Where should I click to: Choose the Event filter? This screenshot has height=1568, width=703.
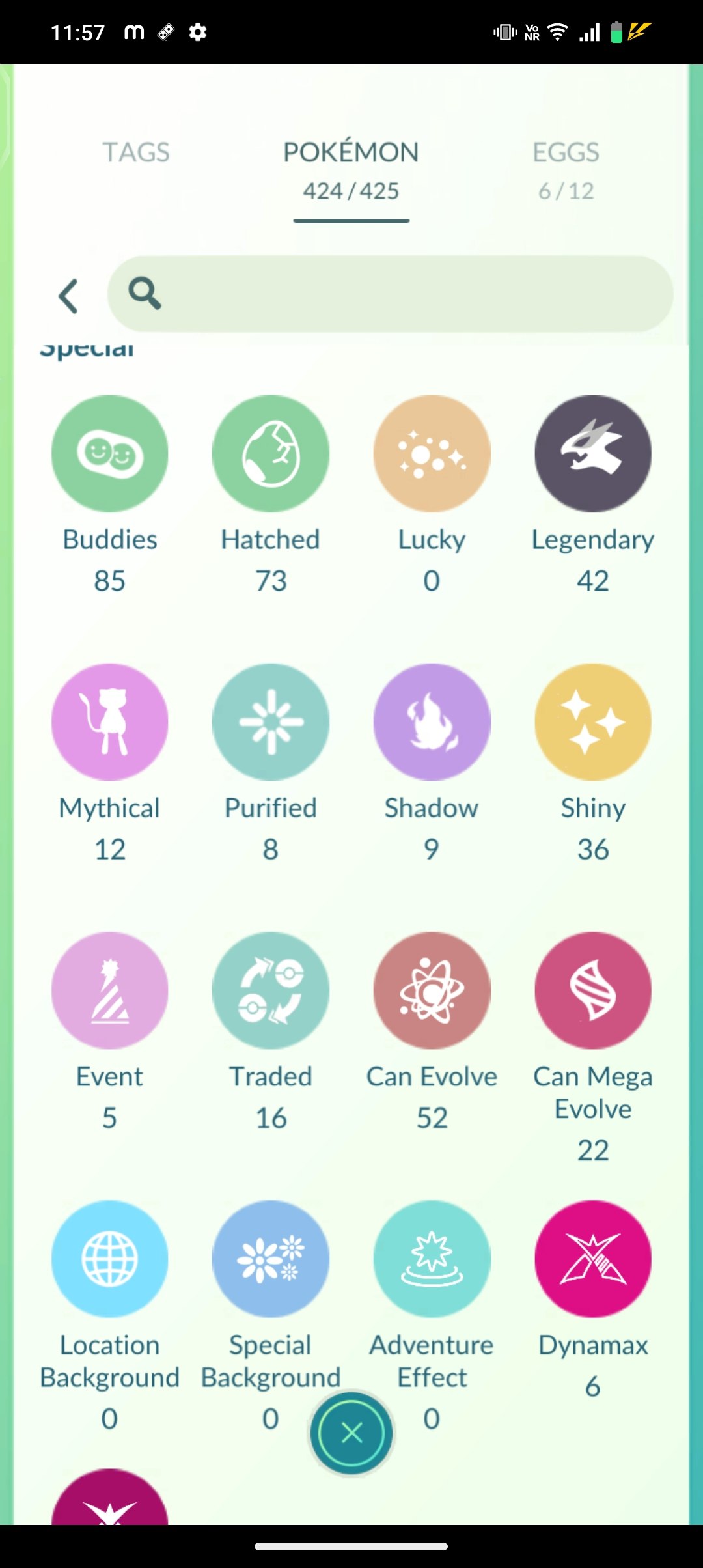tap(109, 990)
